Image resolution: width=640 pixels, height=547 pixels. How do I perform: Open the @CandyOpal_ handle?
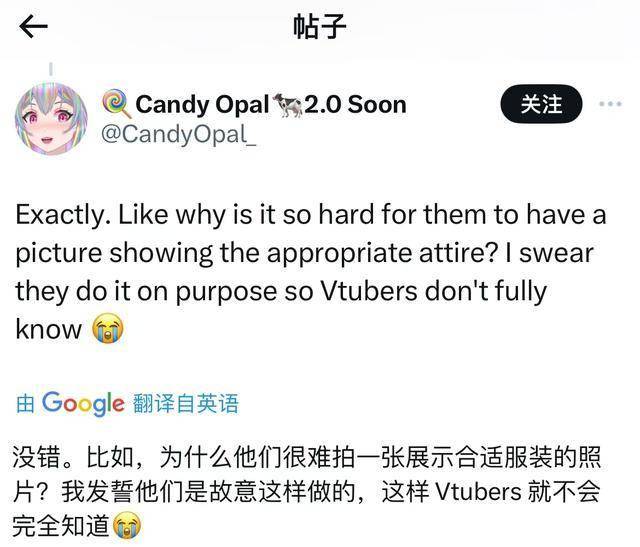click(179, 134)
